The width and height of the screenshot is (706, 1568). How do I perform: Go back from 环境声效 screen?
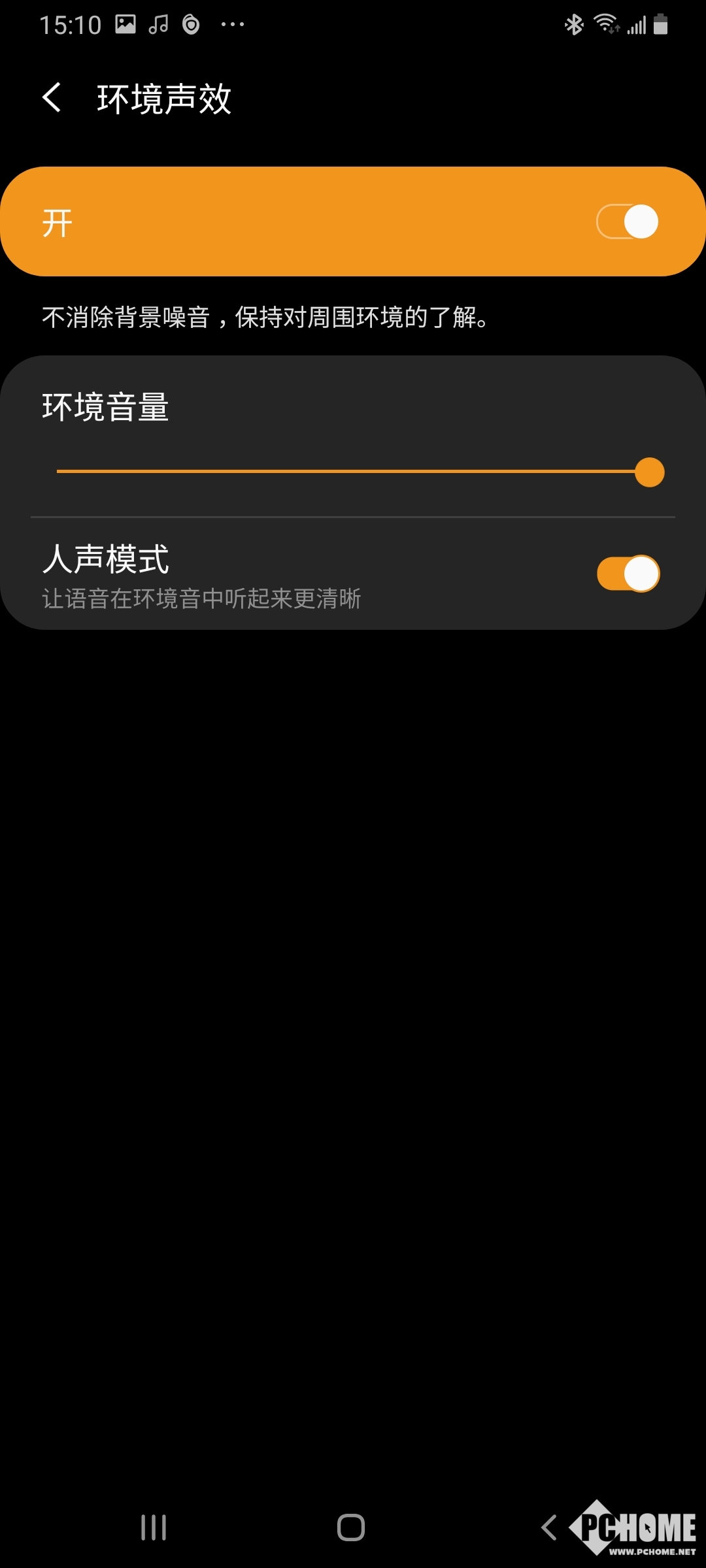click(x=52, y=98)
